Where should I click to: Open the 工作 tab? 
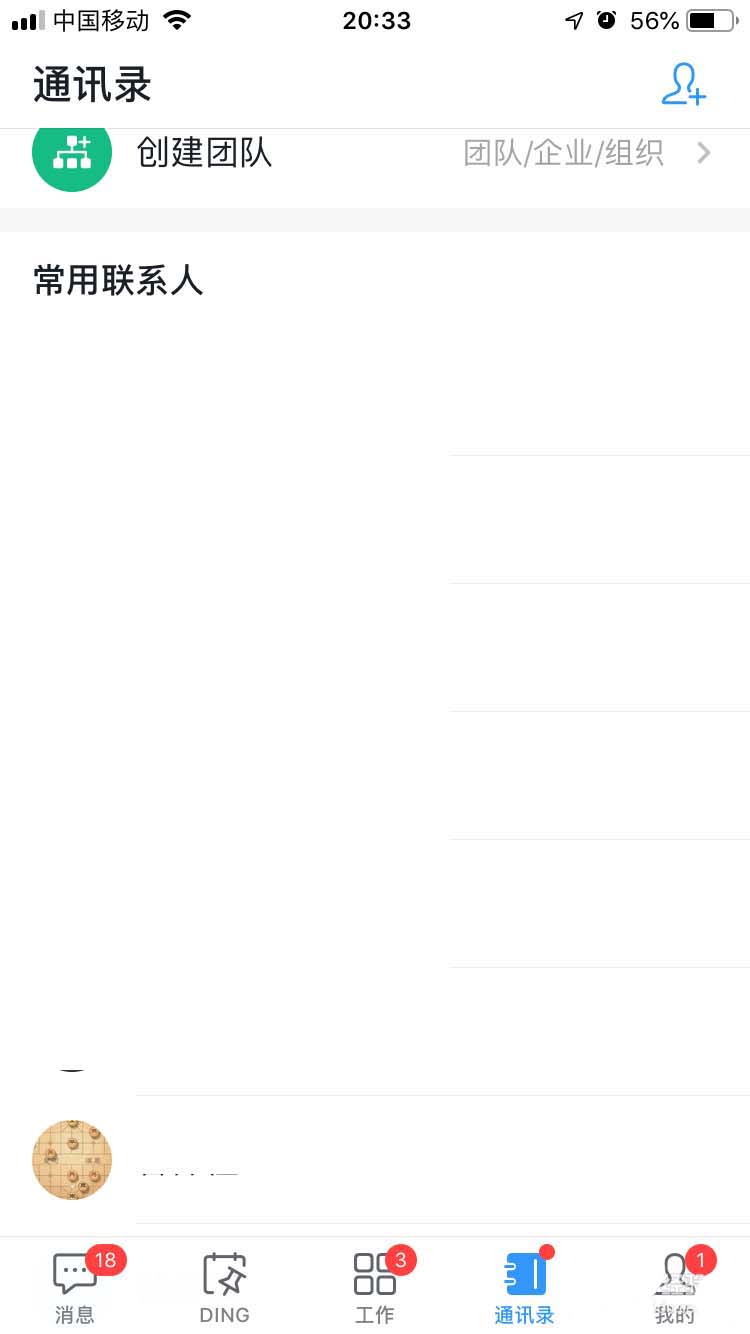click(x=375, y=1287)
